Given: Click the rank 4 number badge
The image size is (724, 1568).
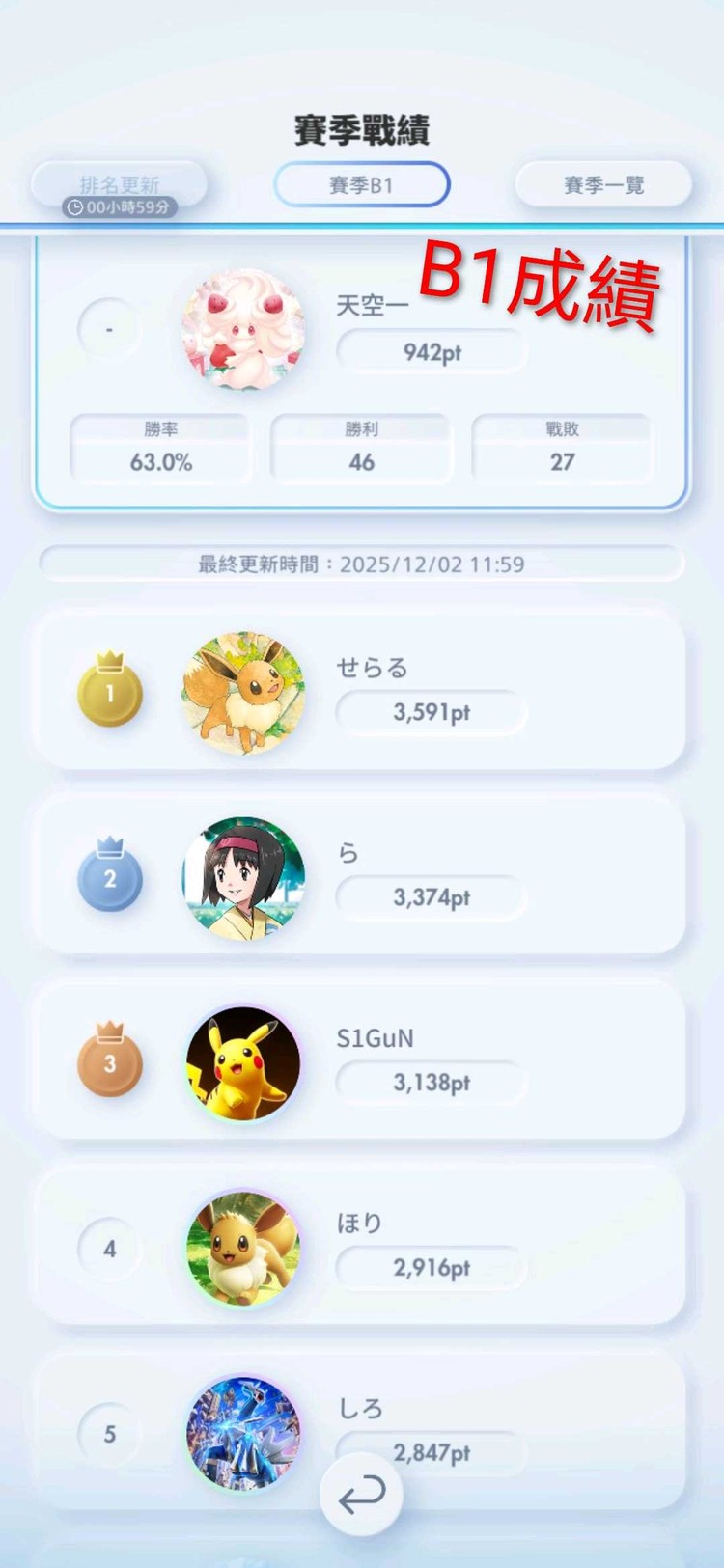Looking at the screenshot, I should click(109, 1247).
